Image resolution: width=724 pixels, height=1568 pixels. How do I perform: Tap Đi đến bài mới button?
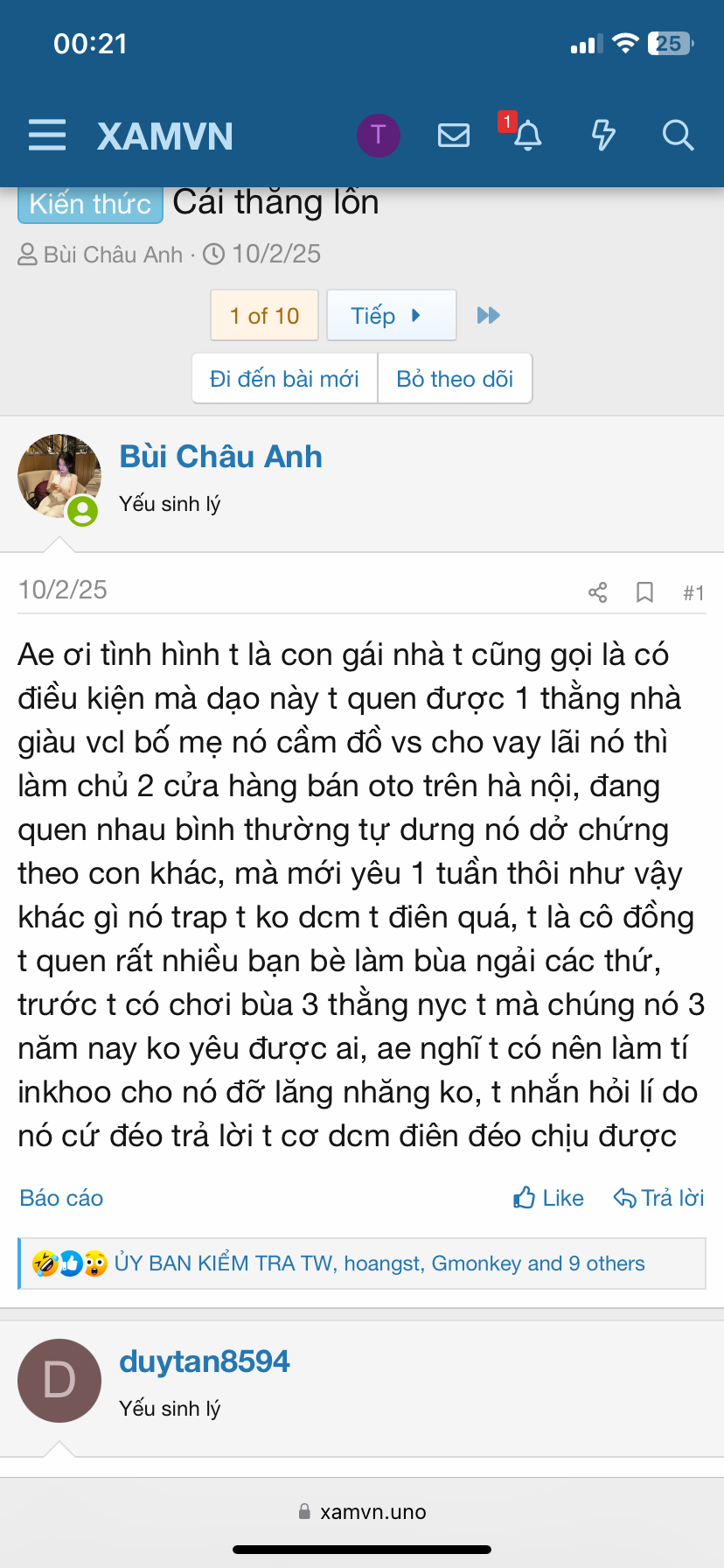click(x=284, y=379)
